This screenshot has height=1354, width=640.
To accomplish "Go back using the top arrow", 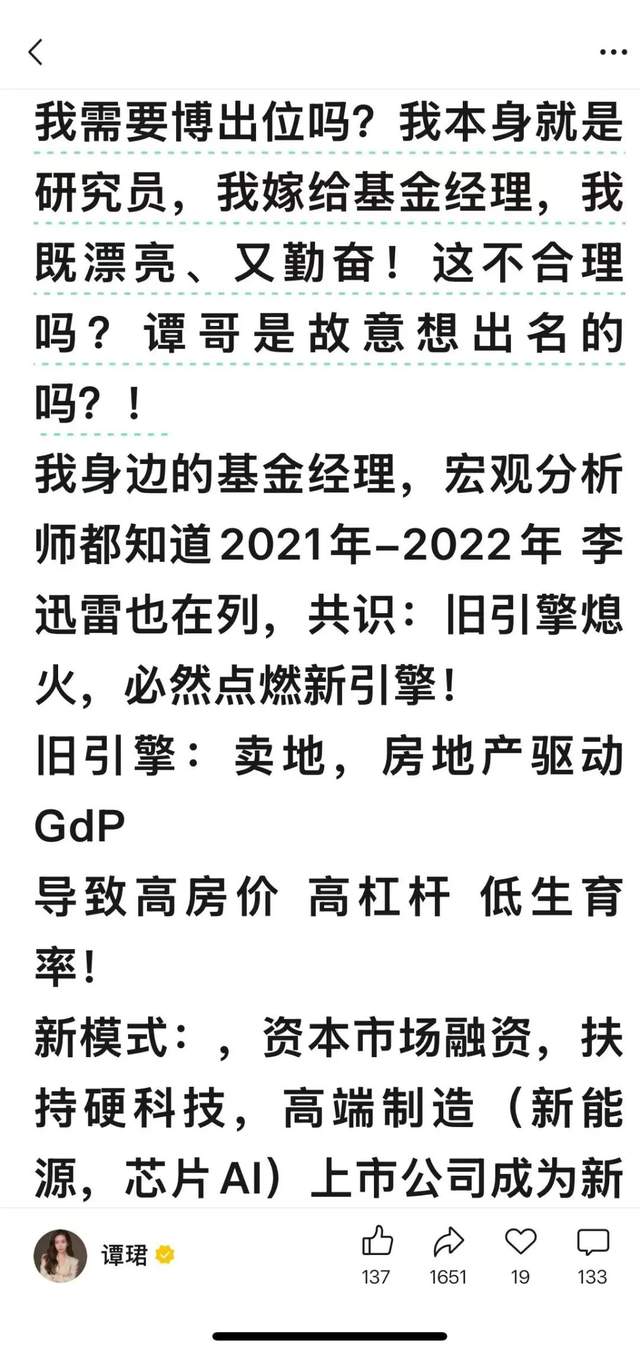I will tap(35, 52).
